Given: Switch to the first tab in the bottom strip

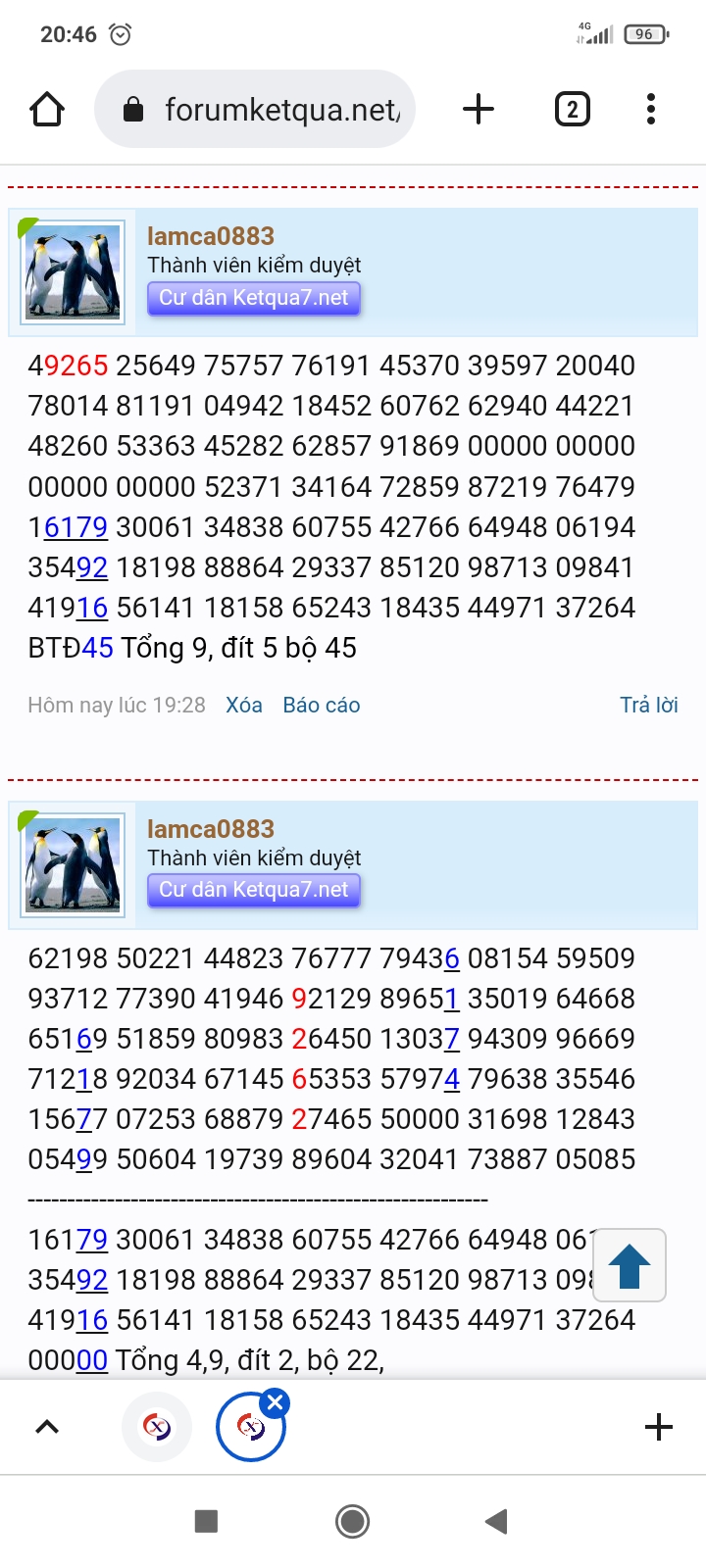Looking at the screenshot, I should pos(157,1427).
